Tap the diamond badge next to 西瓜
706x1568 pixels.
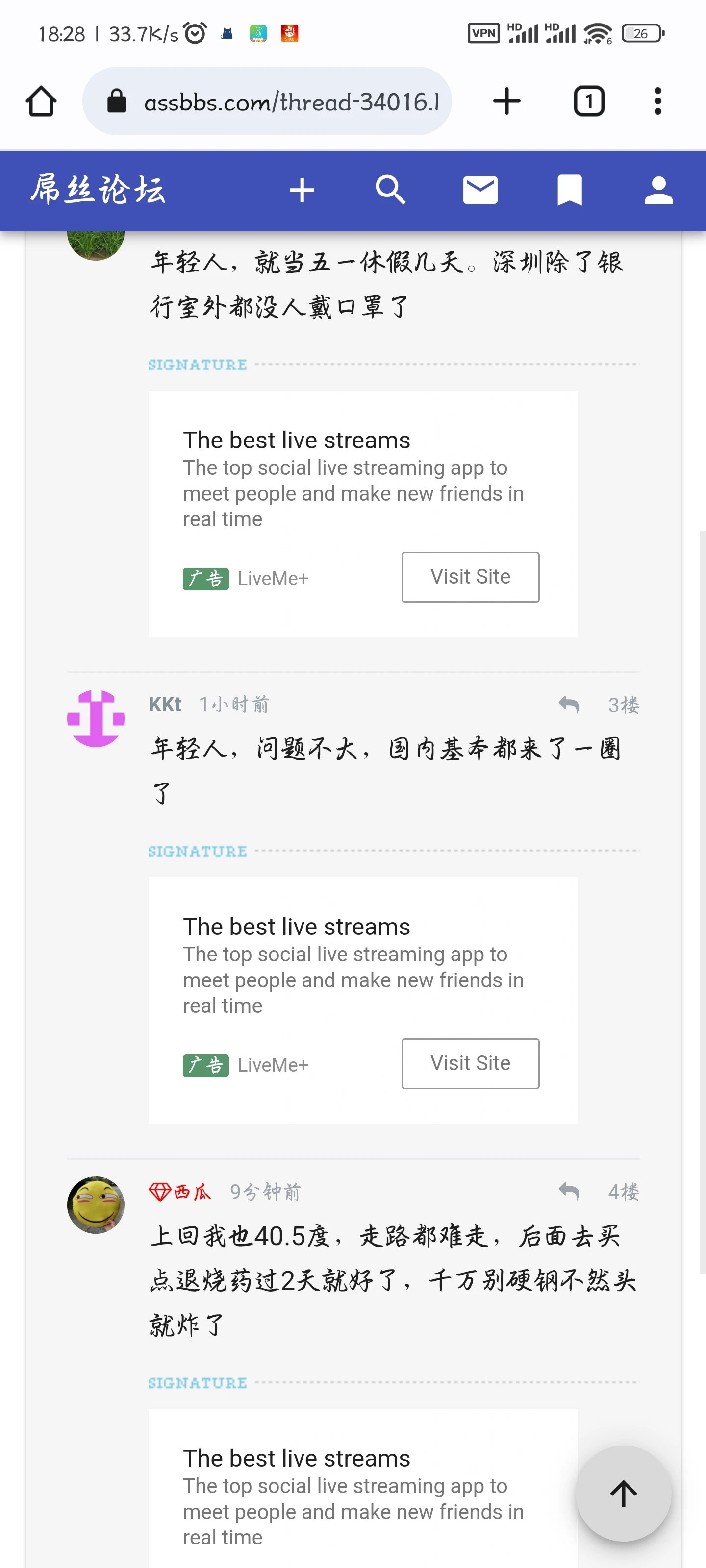coord(160,1192)
